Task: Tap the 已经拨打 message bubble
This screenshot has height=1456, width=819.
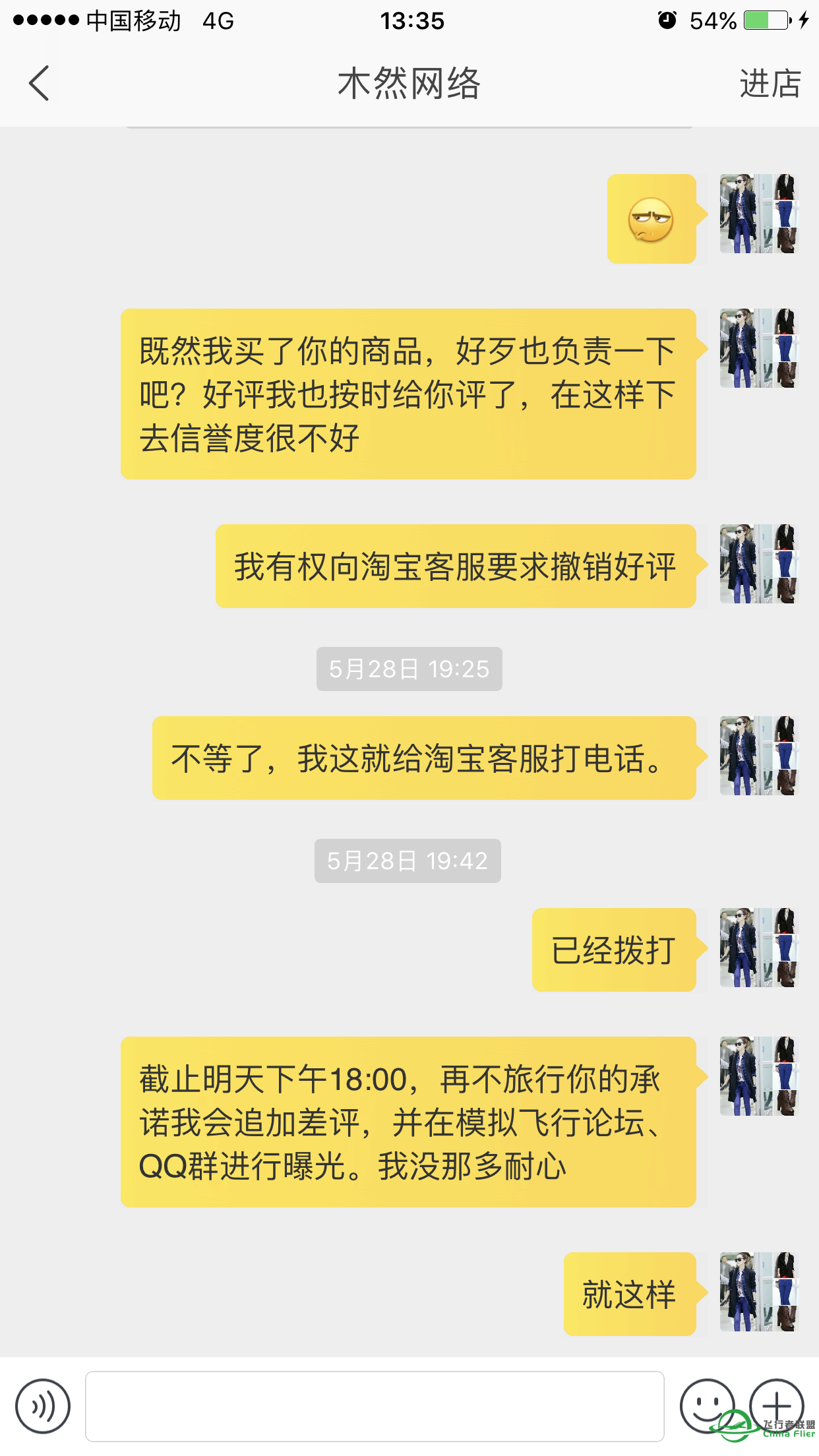Action: point(614,948)
